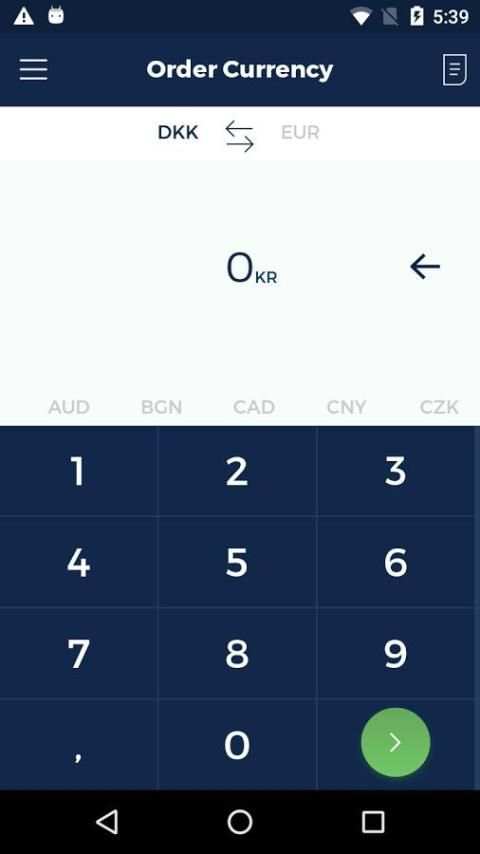Choose CNY from the currency strip

click(347, 407)
